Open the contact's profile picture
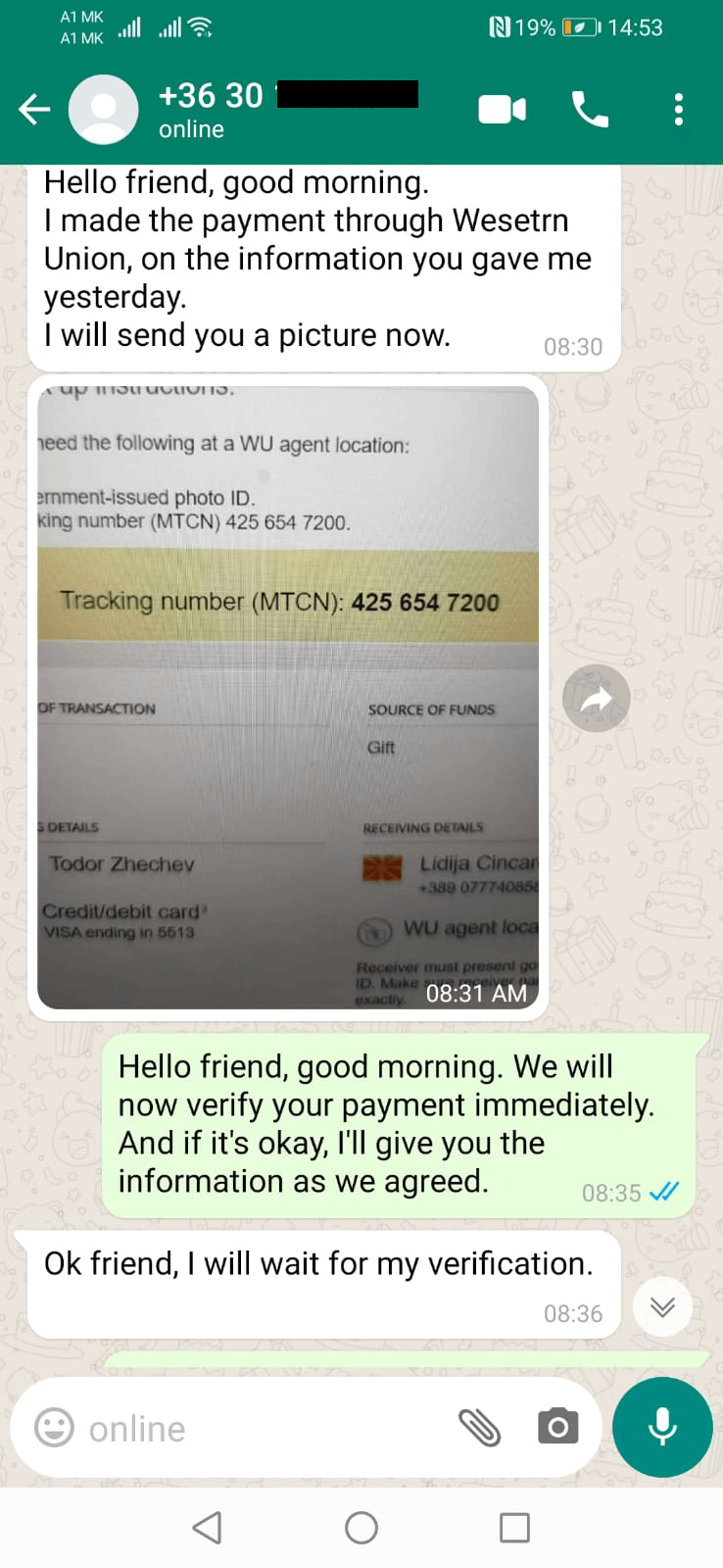Viewport: 723px width, 1568px height. tap(104, 110)
